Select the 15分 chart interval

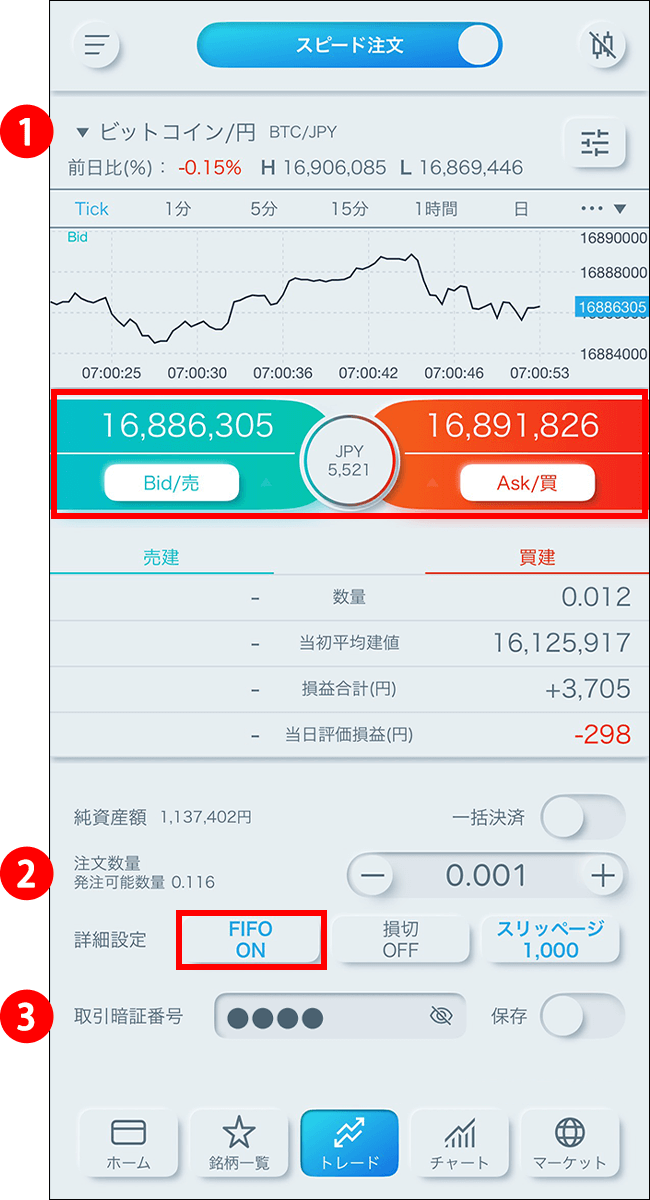(x=349, y=209)
